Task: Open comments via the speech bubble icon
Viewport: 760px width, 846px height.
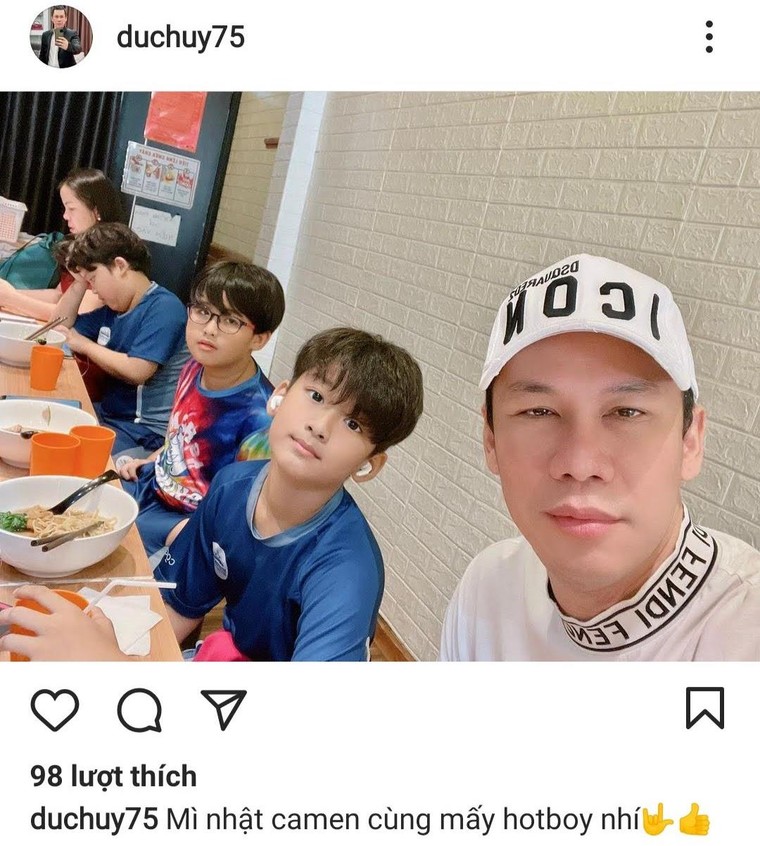Action: pos(139,710)
